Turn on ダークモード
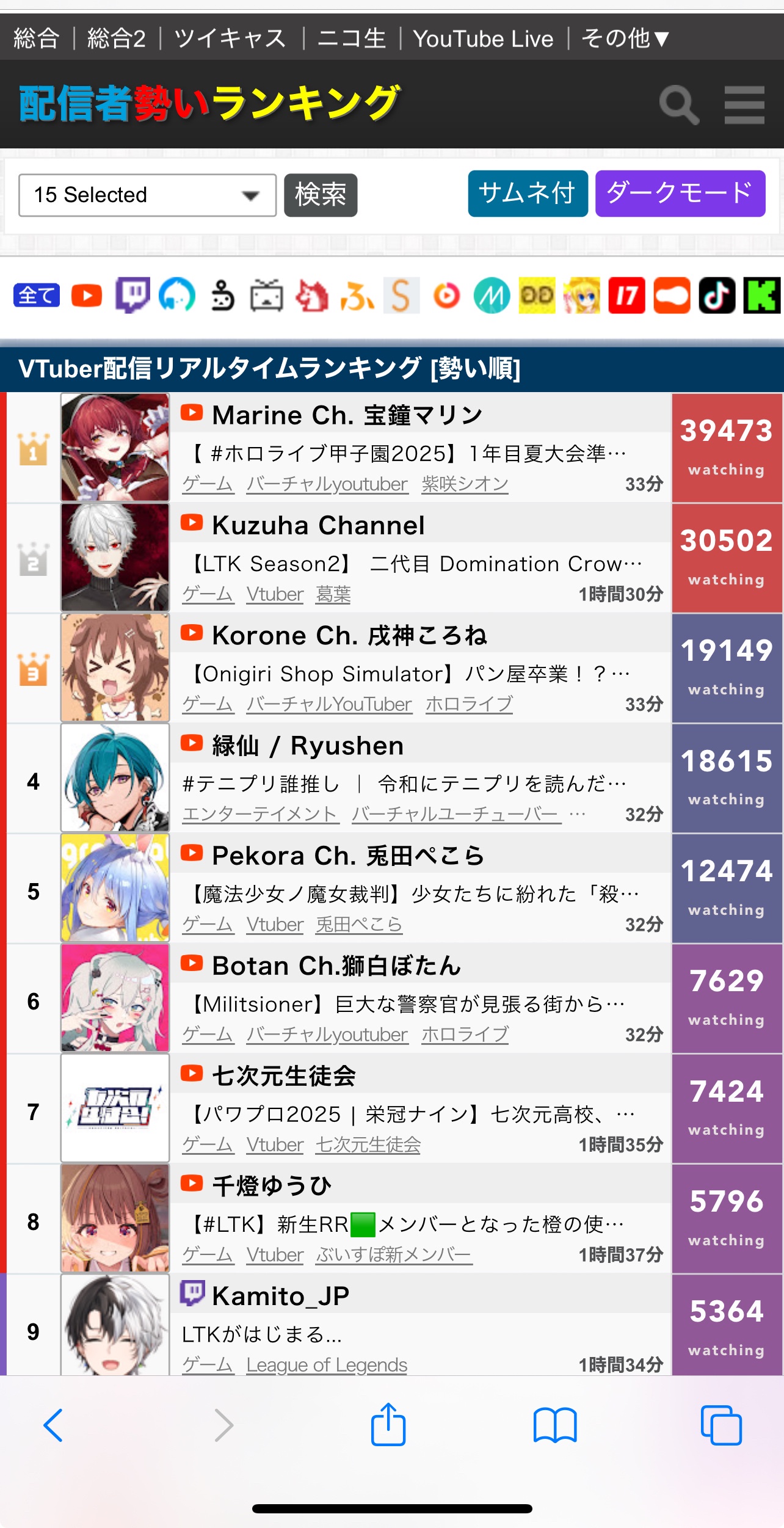The width and height of the screenshot is (784, 1528). (680, 193)
